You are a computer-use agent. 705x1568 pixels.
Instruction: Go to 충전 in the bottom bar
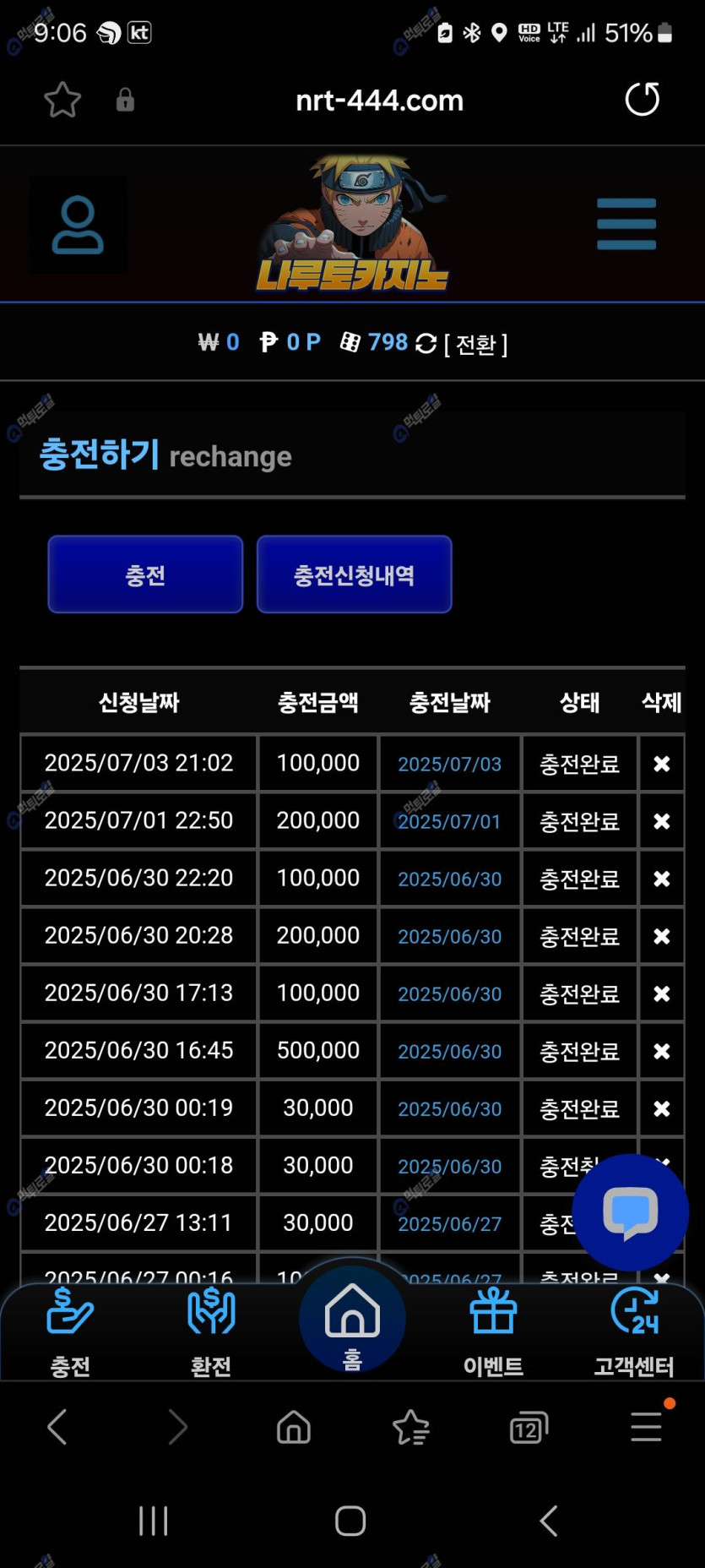coord(70,1331)
